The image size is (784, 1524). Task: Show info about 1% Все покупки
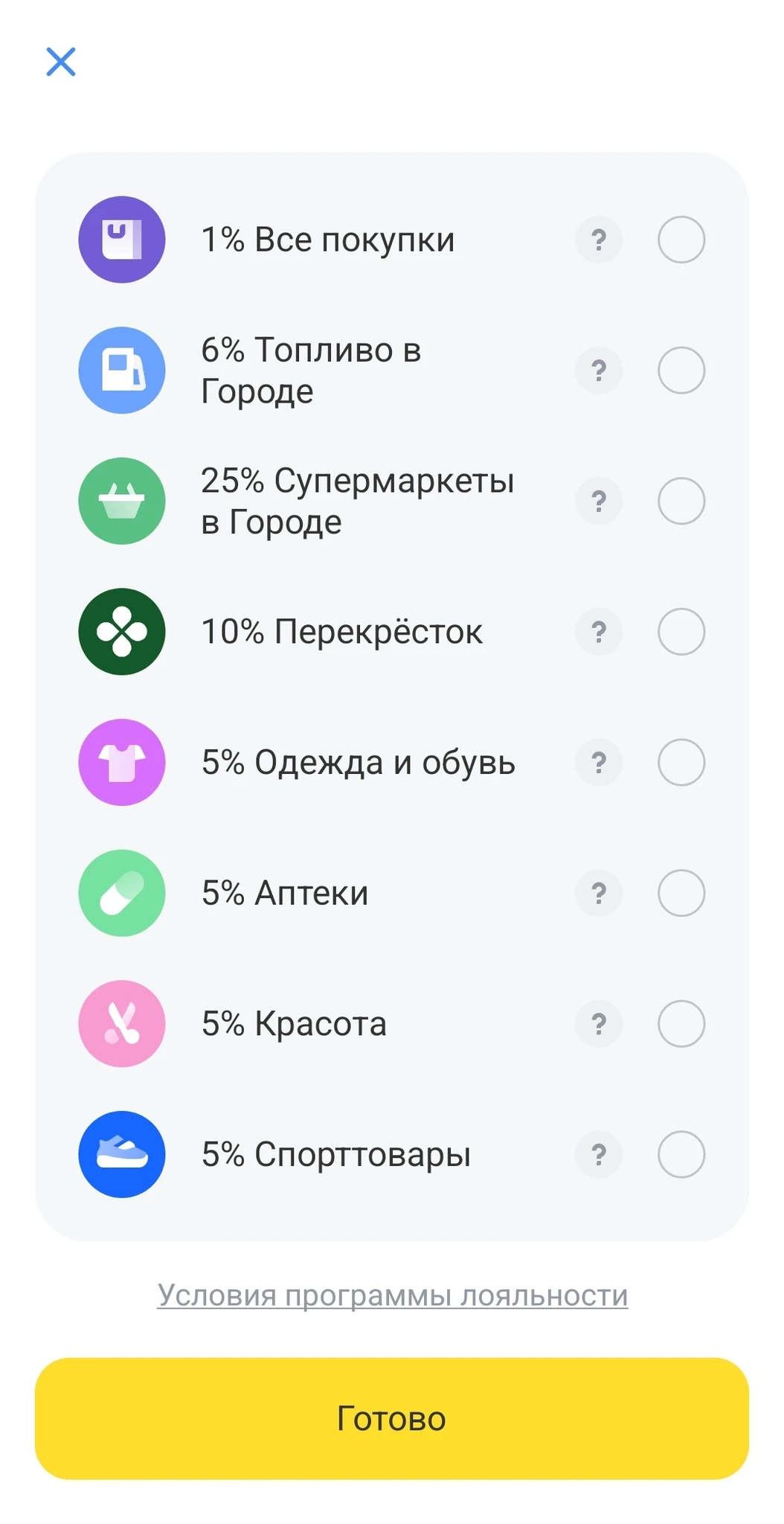(x=599, y=240)
